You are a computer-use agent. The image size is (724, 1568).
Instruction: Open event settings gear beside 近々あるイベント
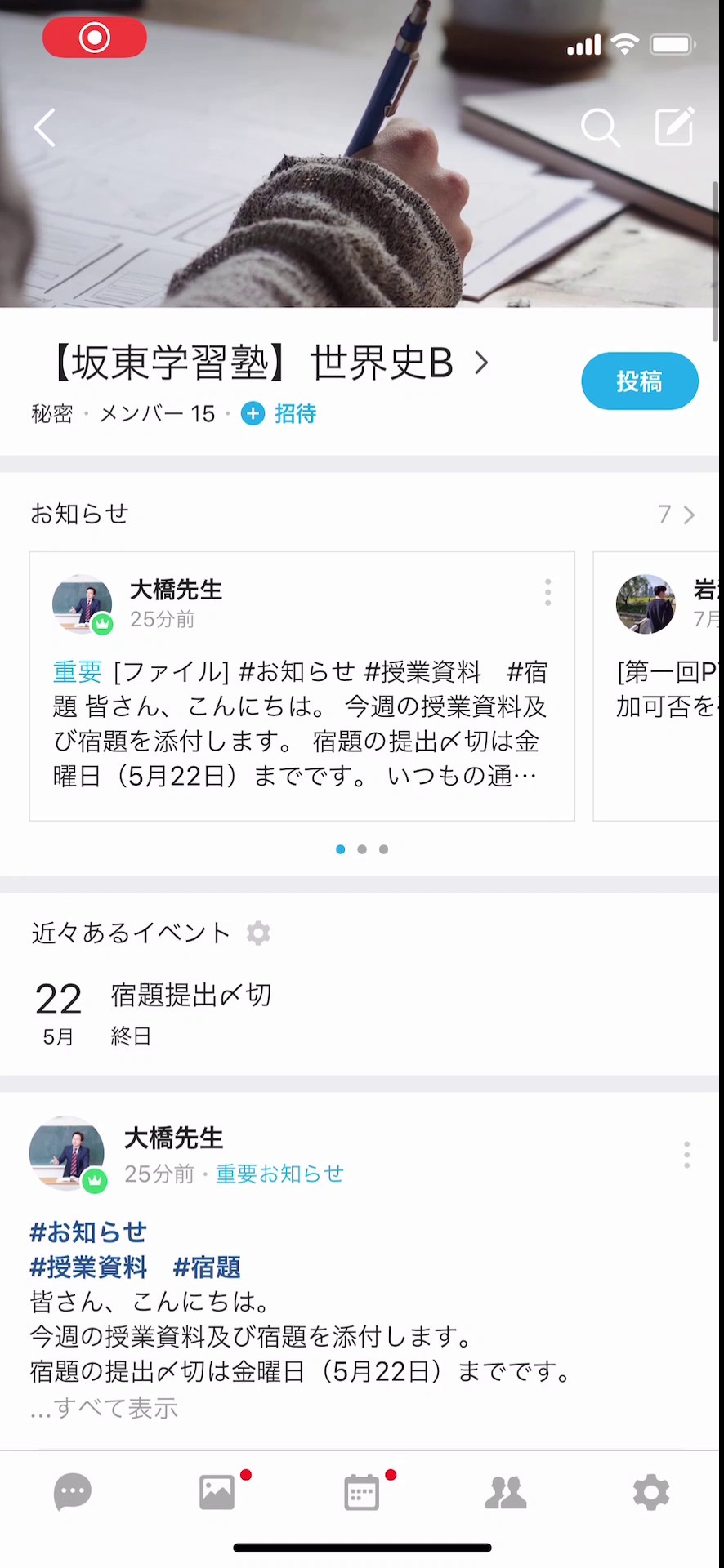258,933
